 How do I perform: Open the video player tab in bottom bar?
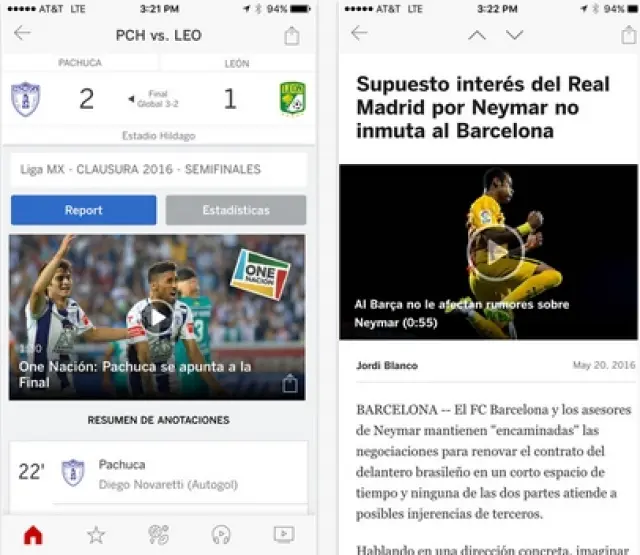[283, 535]
